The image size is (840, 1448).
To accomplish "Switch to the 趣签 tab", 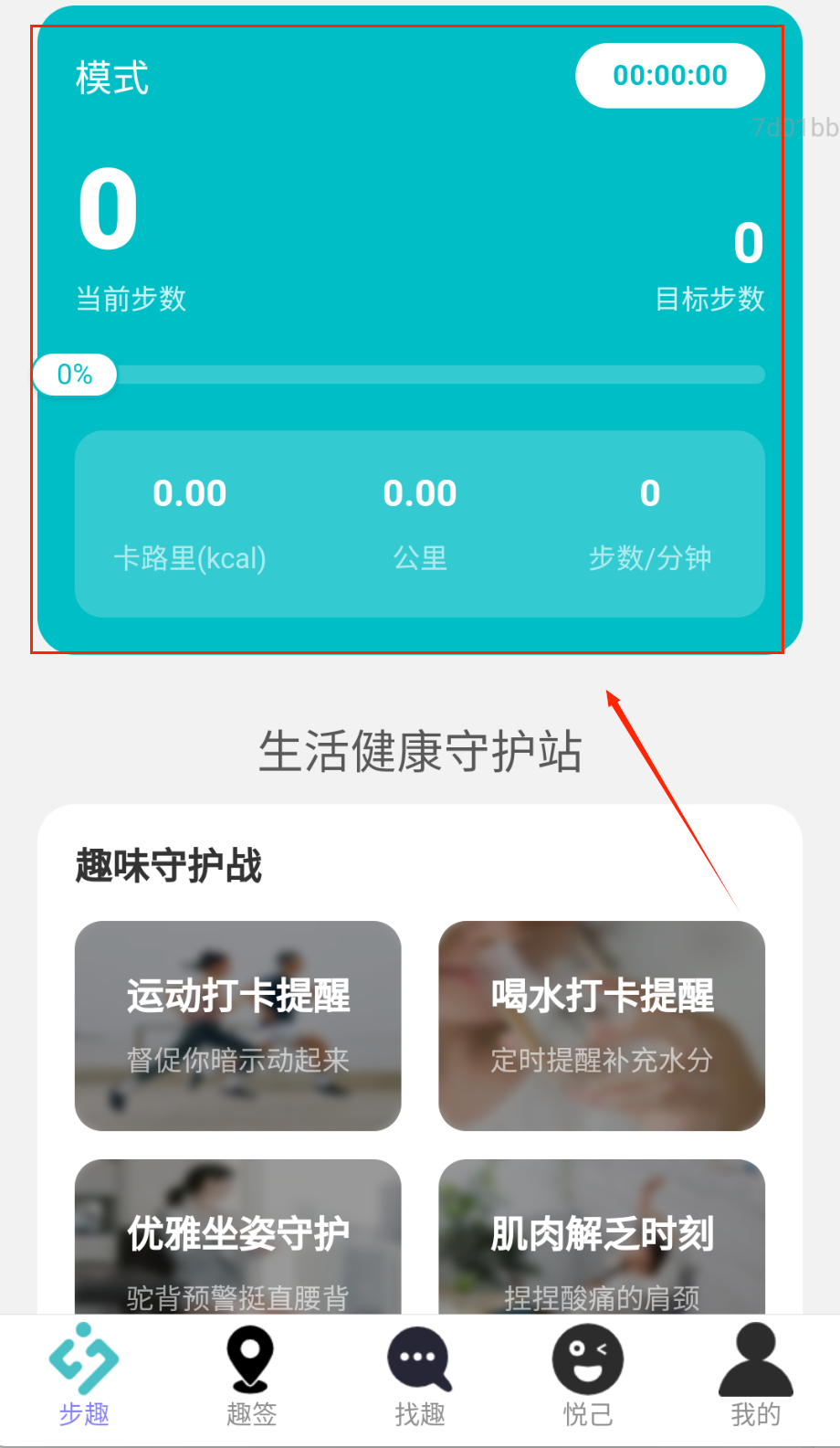I will tap(251, 1376).
